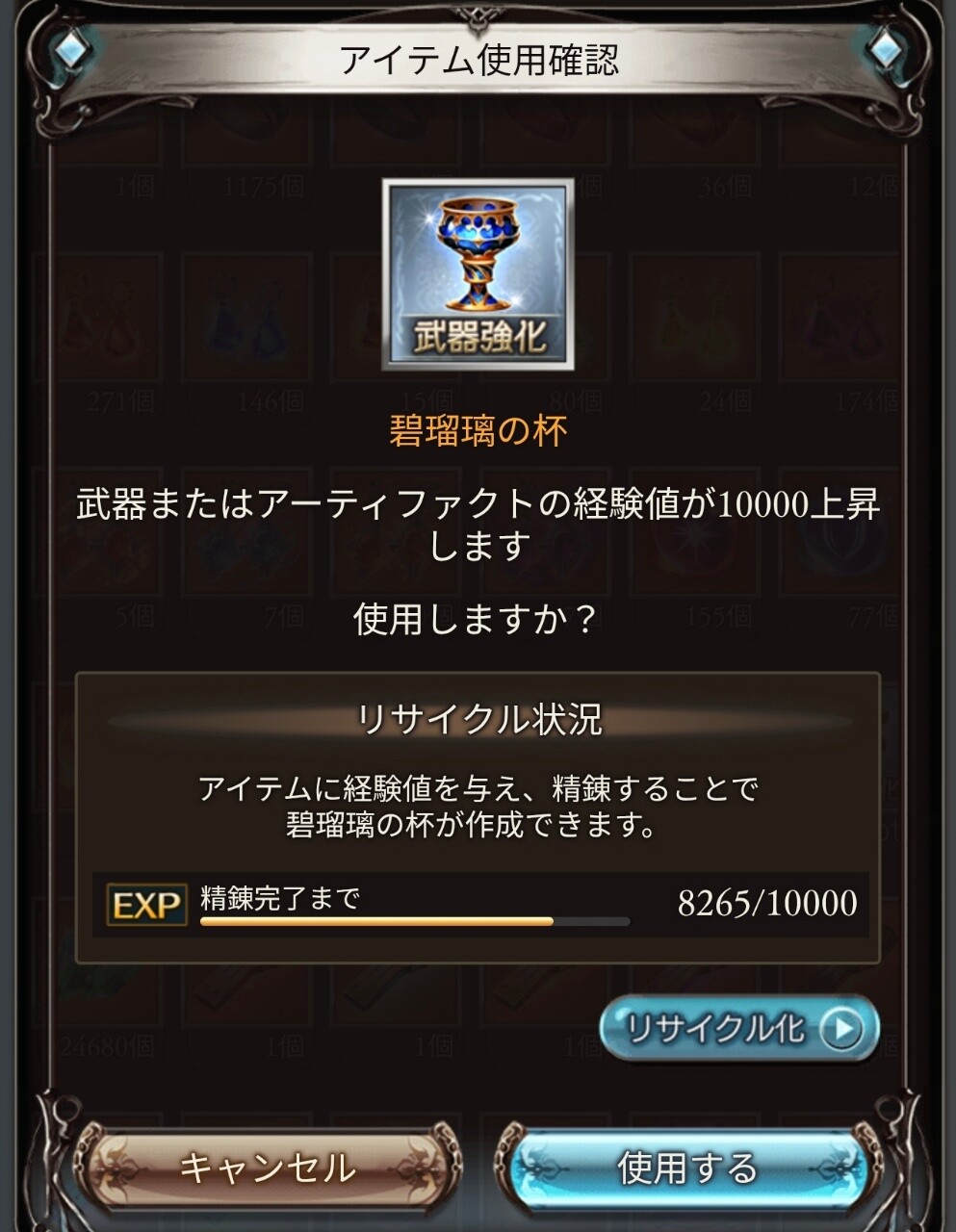Open the リサイクル化 option
This screenshot has height=1232, width=956.
[x=738, y=1029]
